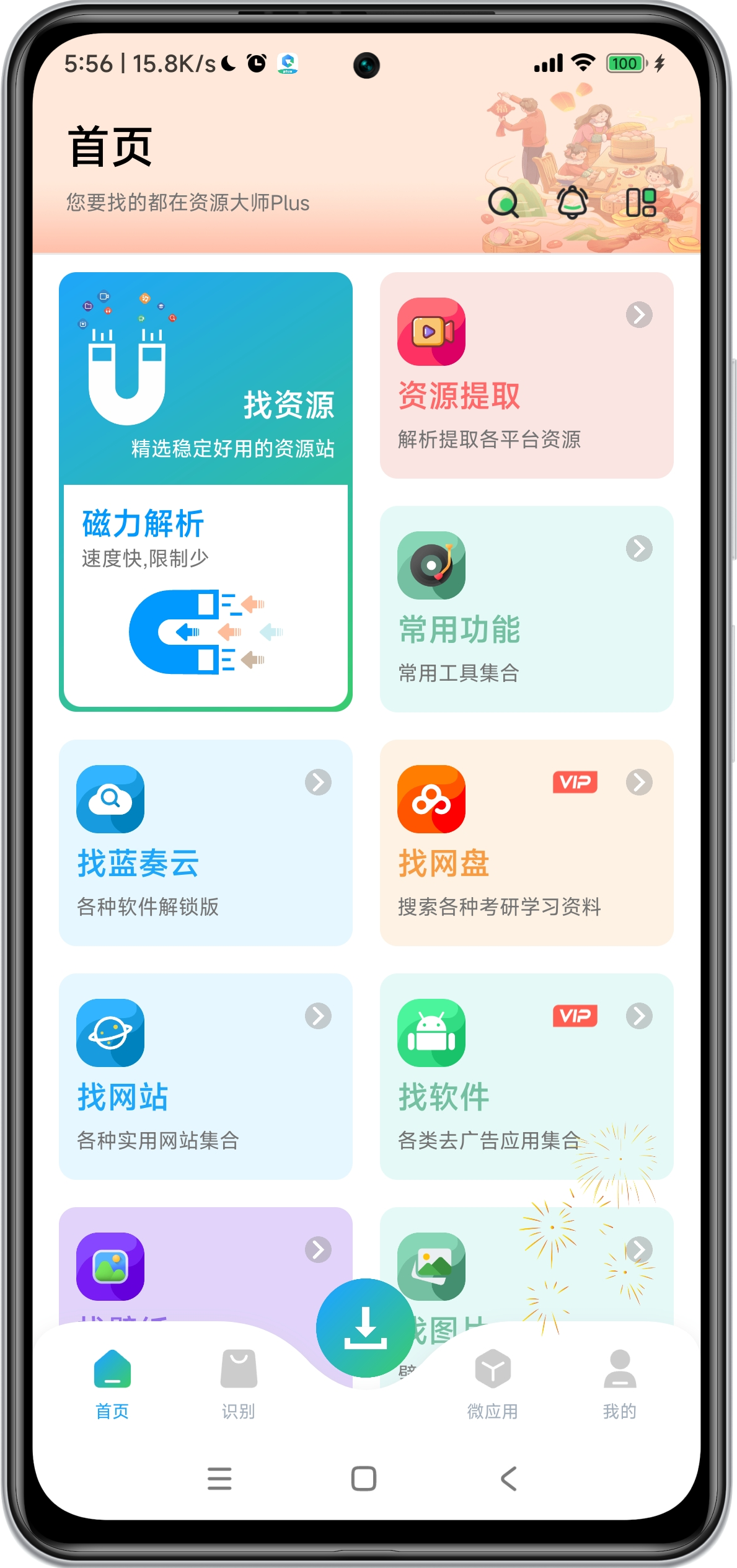Screen dimensions: 737x1568
Task: Open the 常用功能 tools card
Action: [526, 609]
